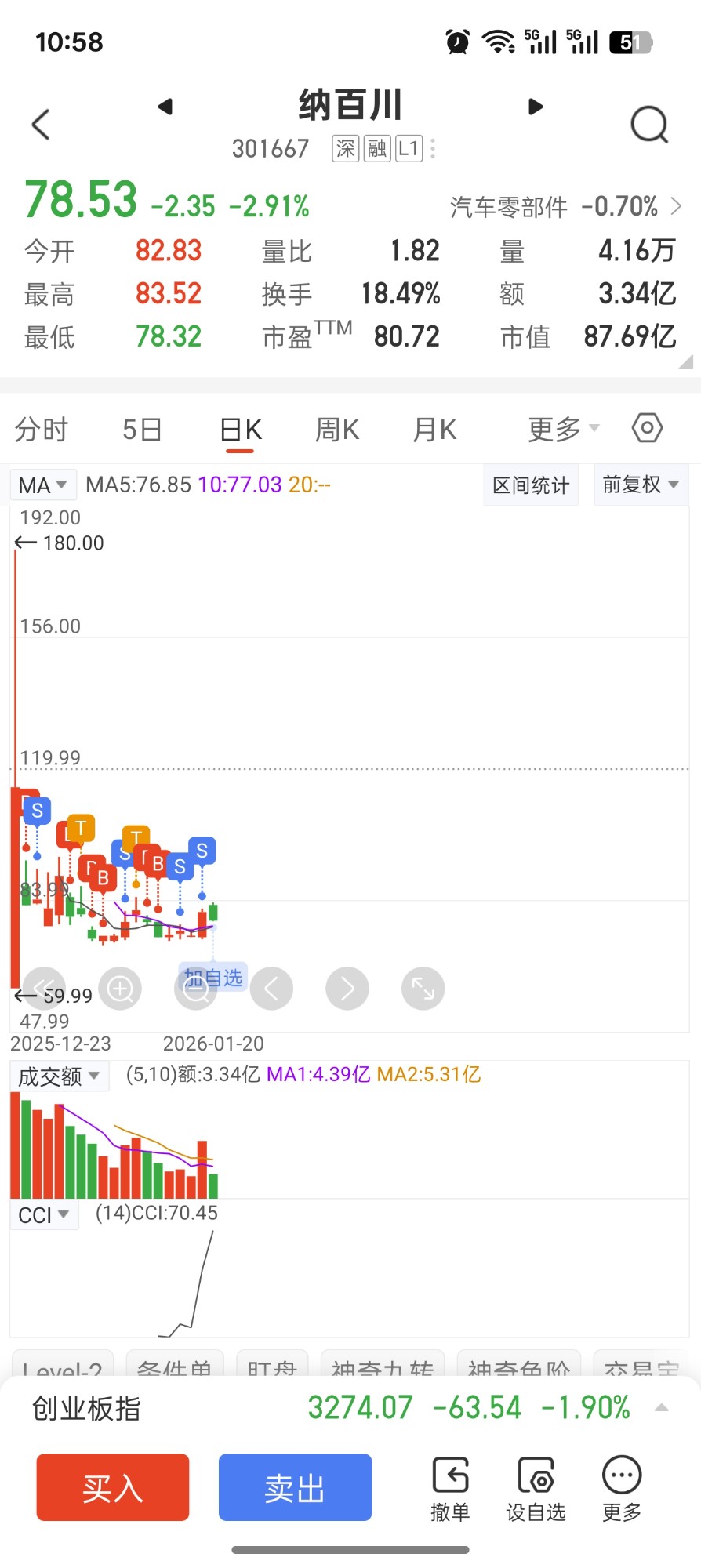Viewport: 701px width, 1568px height.
Task: Go back using the top-left arrow
Action: (x=41, y=124)
